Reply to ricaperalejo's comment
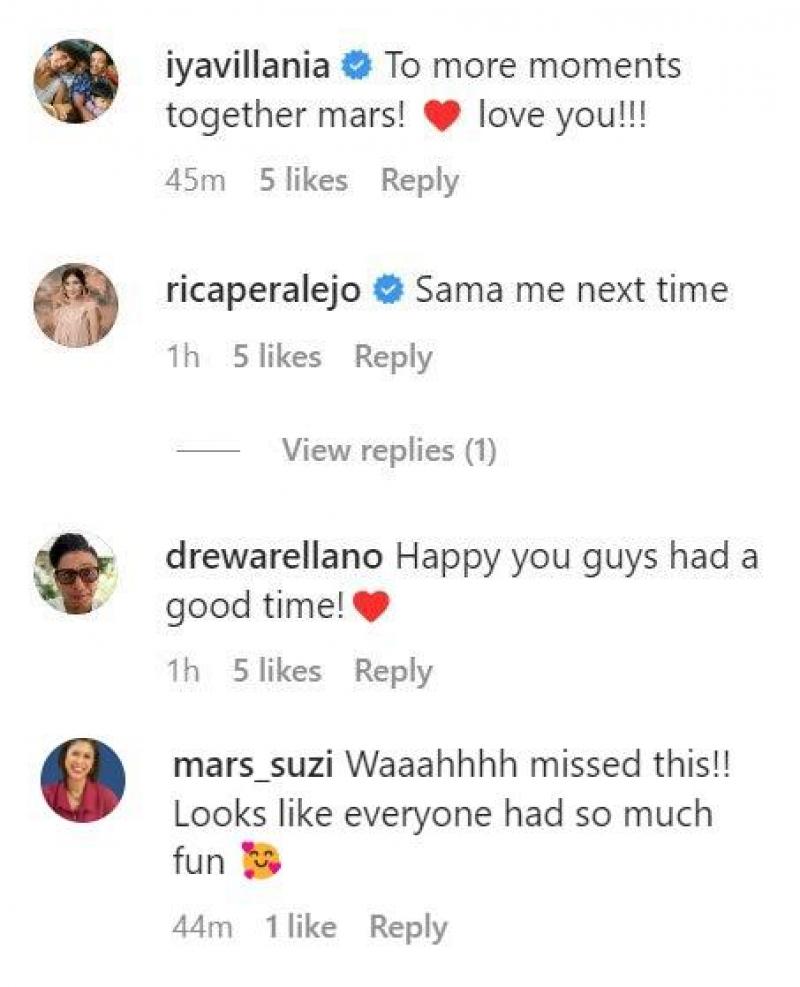Viewport: 800px width, 987px height. pyautogui.click(x=393, y=357)
